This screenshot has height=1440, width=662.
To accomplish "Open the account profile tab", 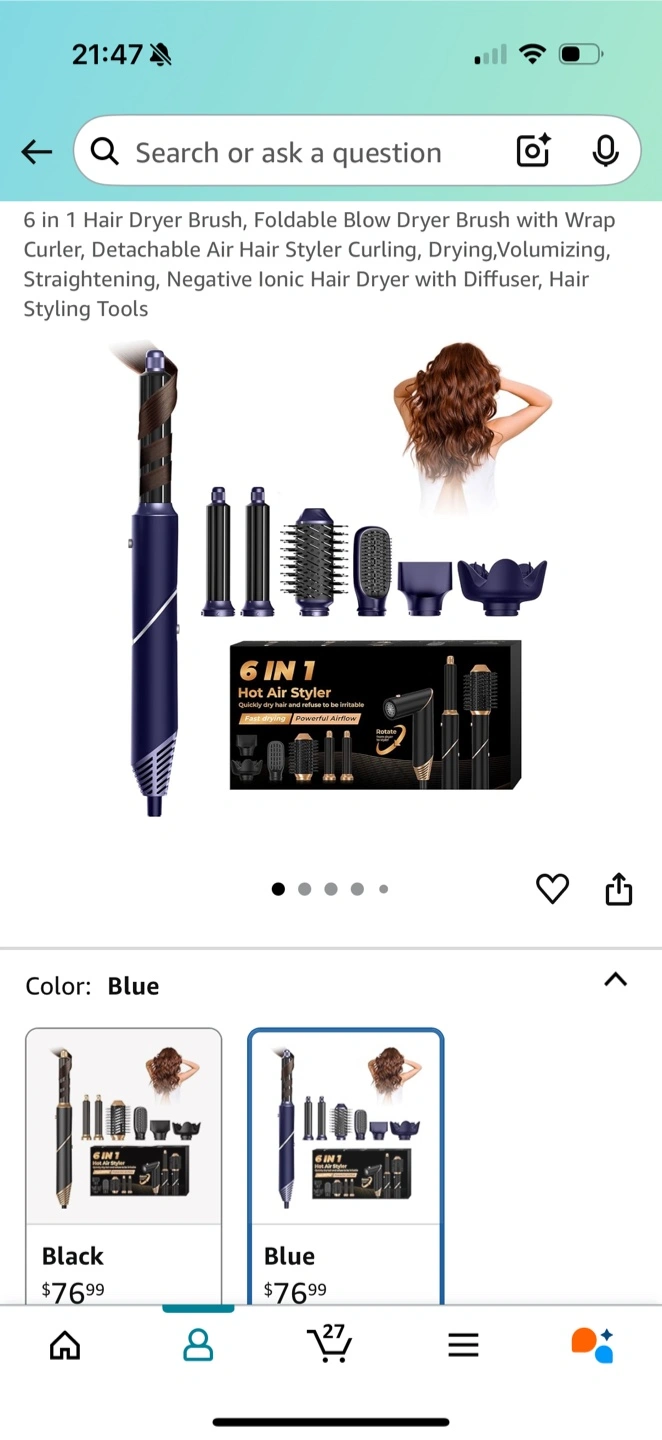I will pyautogui.click(x=198, y=1345).
